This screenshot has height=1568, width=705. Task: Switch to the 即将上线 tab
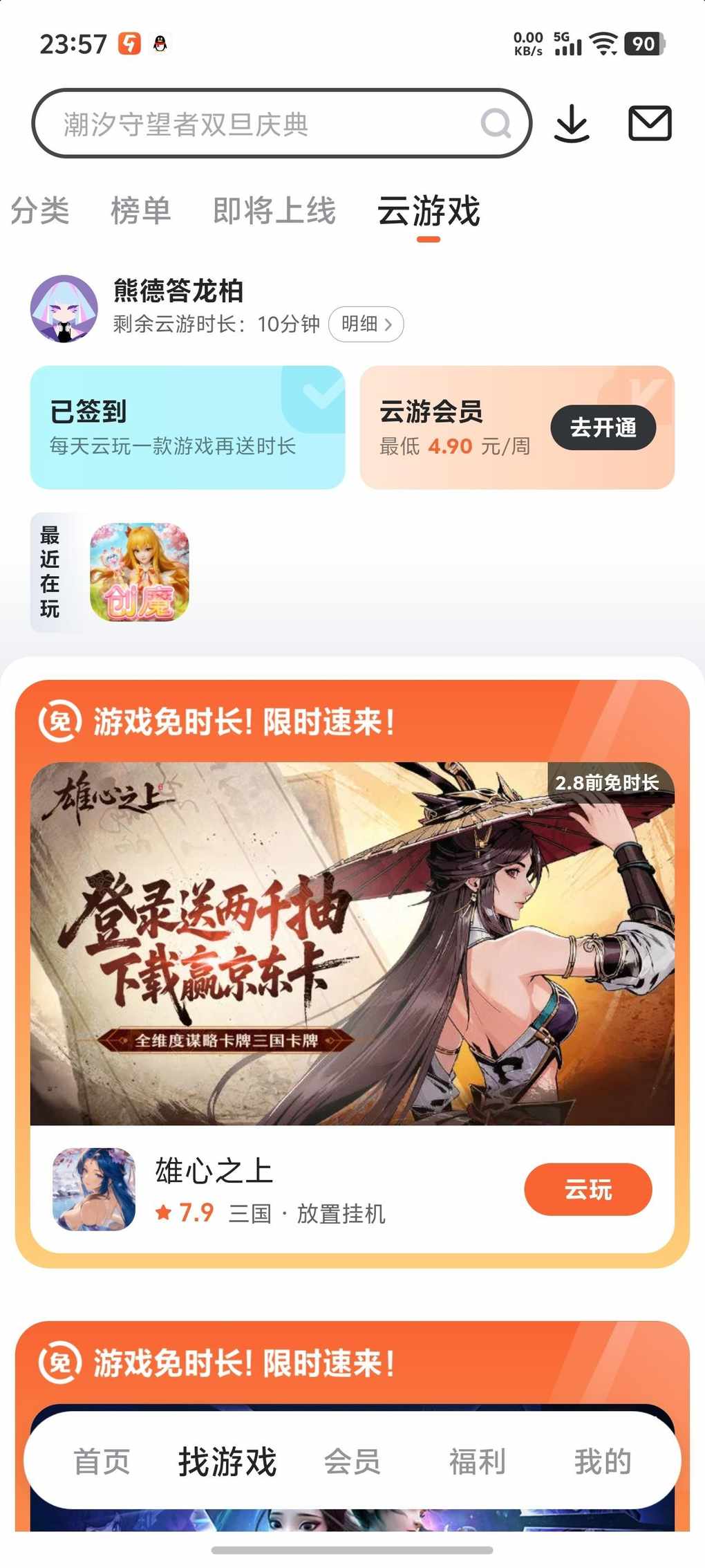tap(274, 210)
